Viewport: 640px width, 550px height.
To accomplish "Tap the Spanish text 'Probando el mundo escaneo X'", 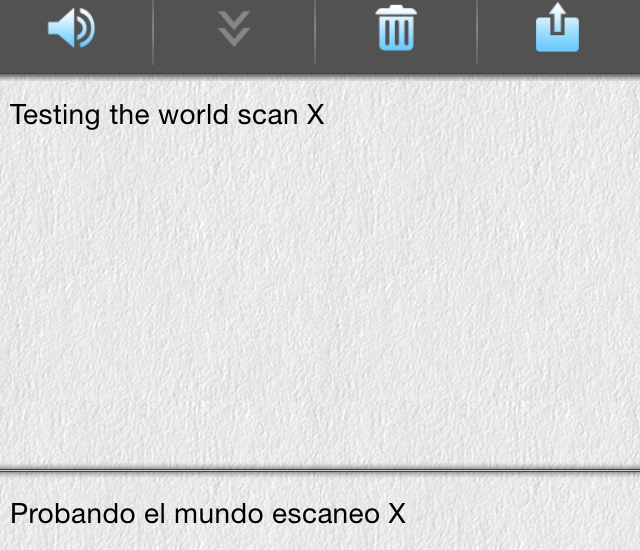I will [208, 514].
